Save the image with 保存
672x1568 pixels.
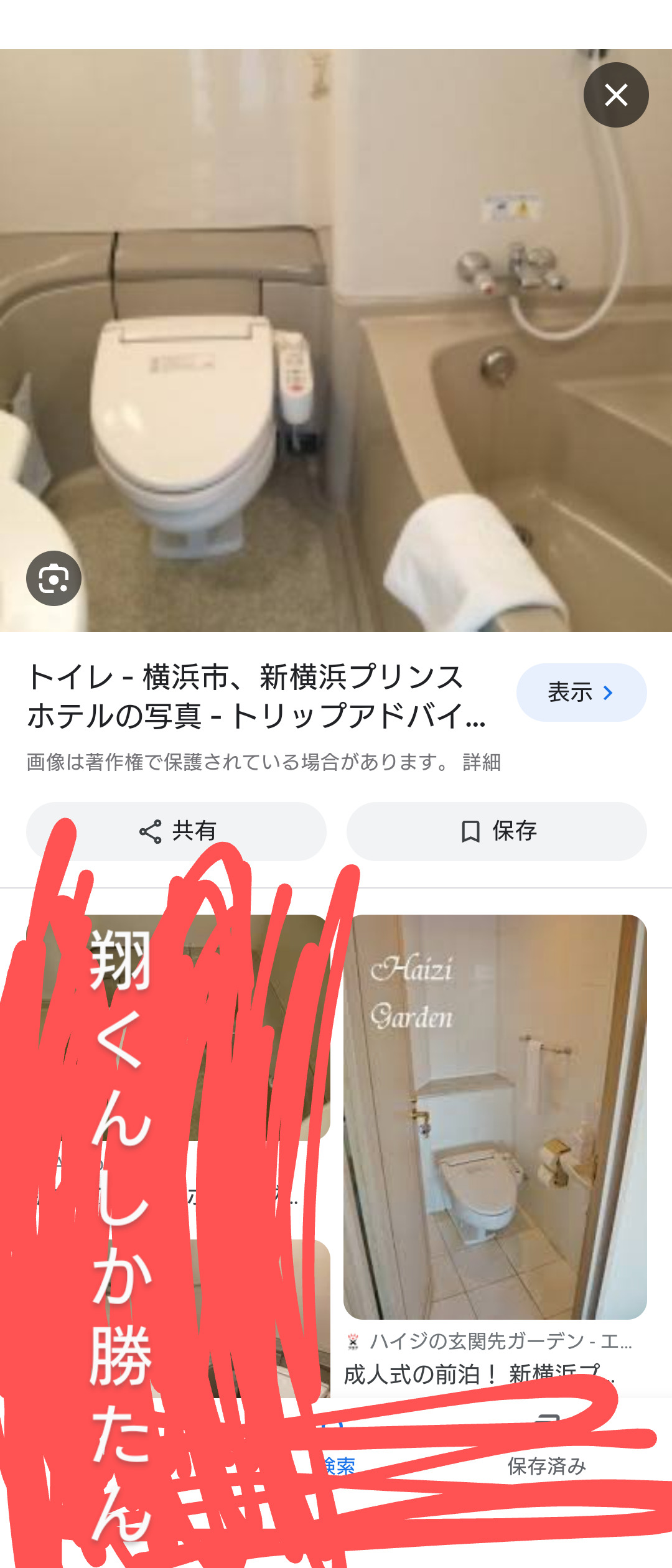pos(497,831)
